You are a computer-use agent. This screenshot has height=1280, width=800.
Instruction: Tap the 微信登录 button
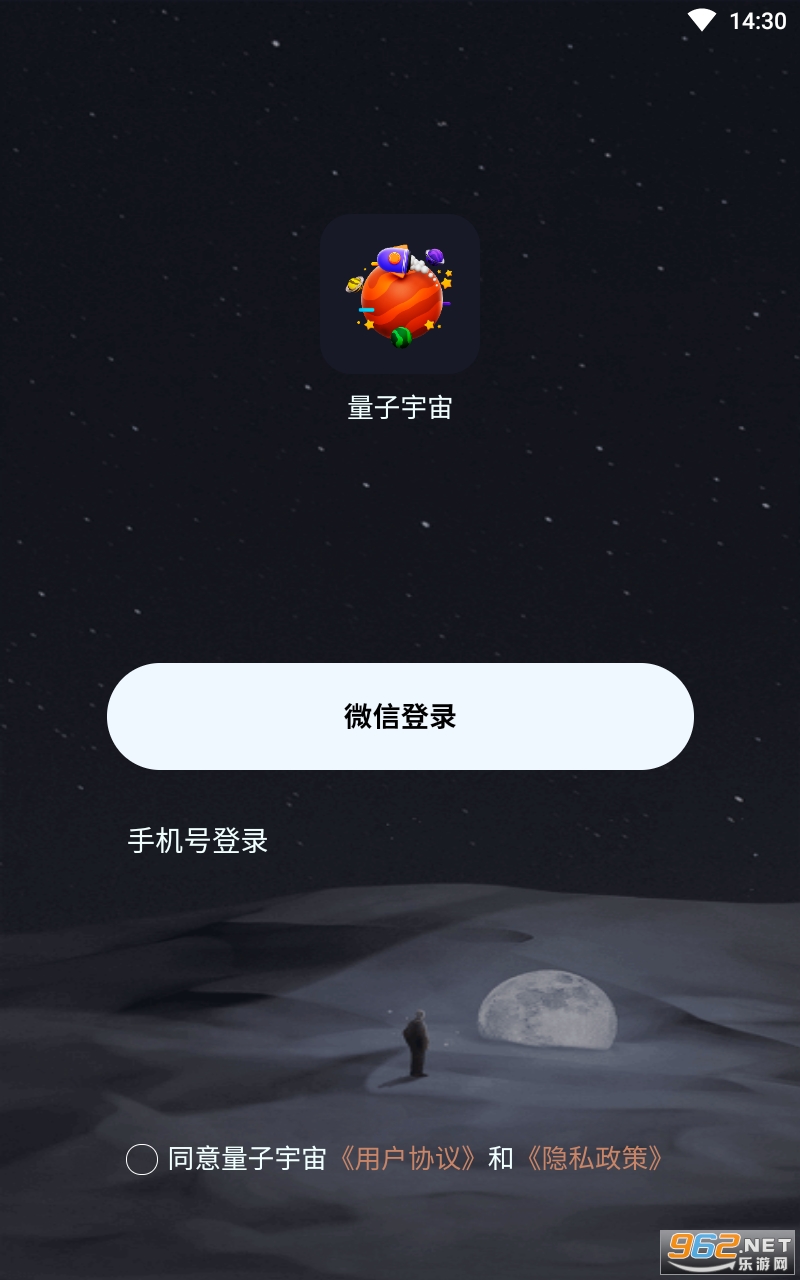coord(400,716)
